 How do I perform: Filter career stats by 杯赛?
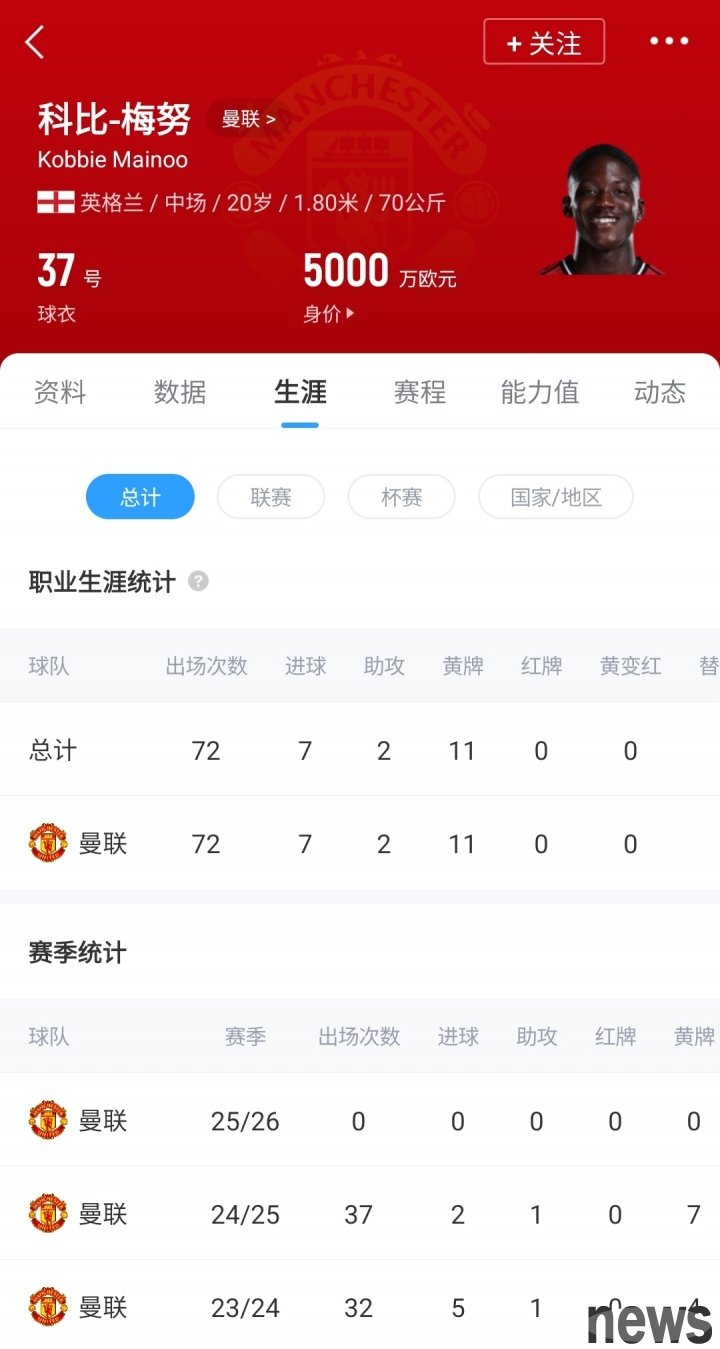pos(402,497)
